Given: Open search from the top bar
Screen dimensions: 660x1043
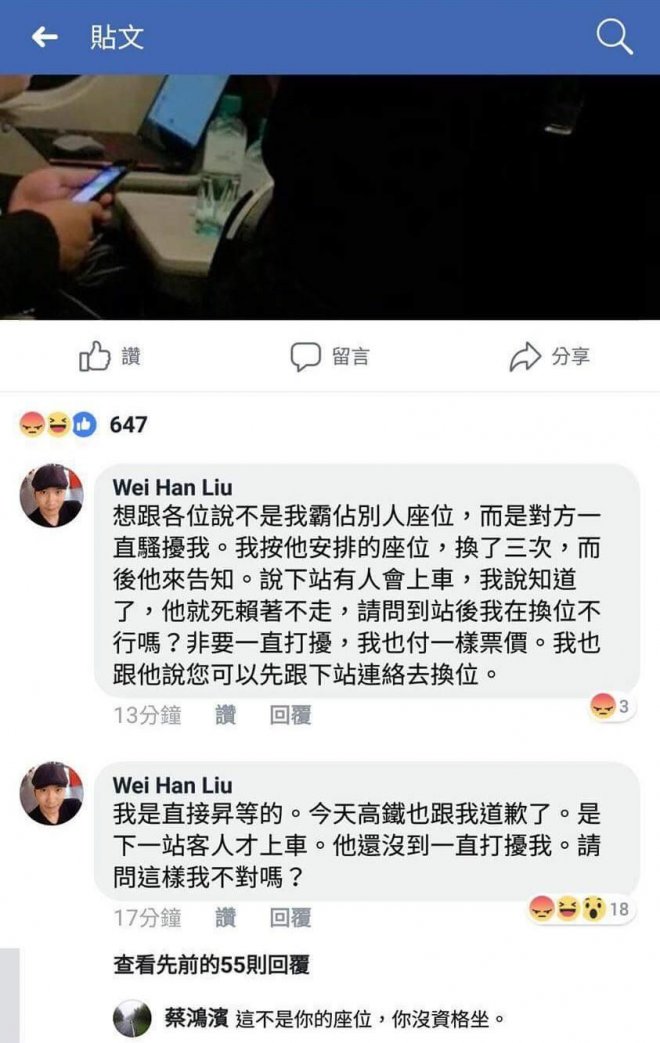Looking at the screenshot, I should pyautogui.click(x=614, y=38).
